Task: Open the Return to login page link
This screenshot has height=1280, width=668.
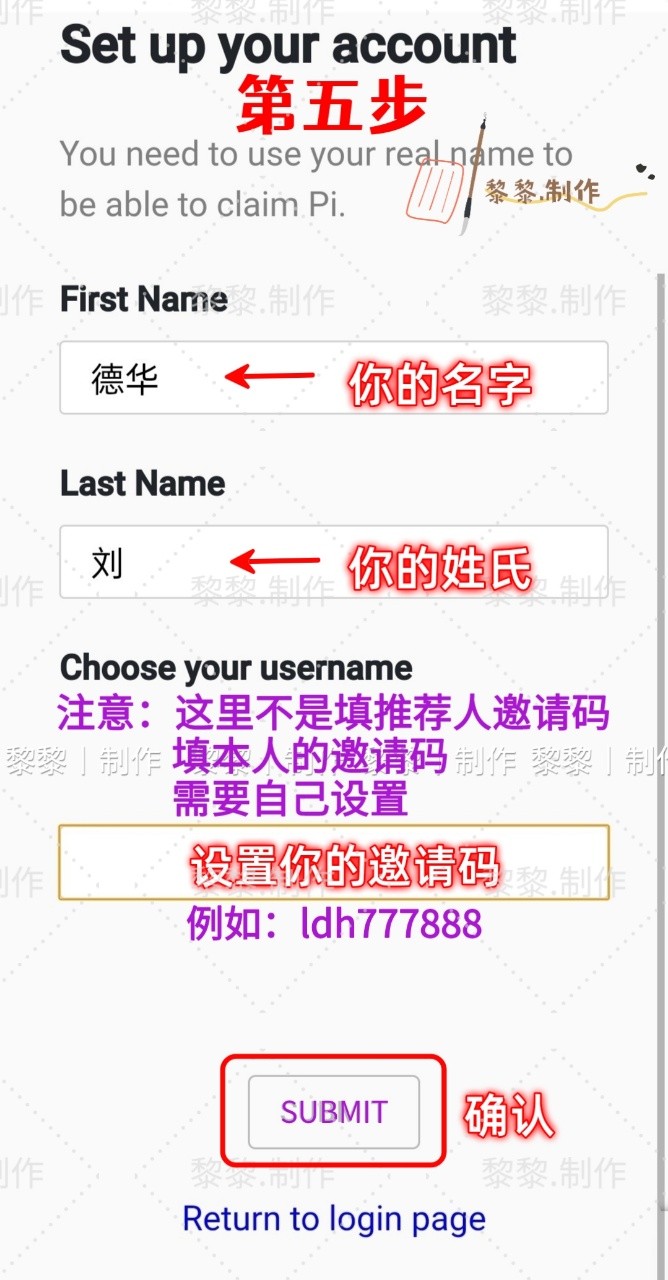Action: click(334, 1219)
